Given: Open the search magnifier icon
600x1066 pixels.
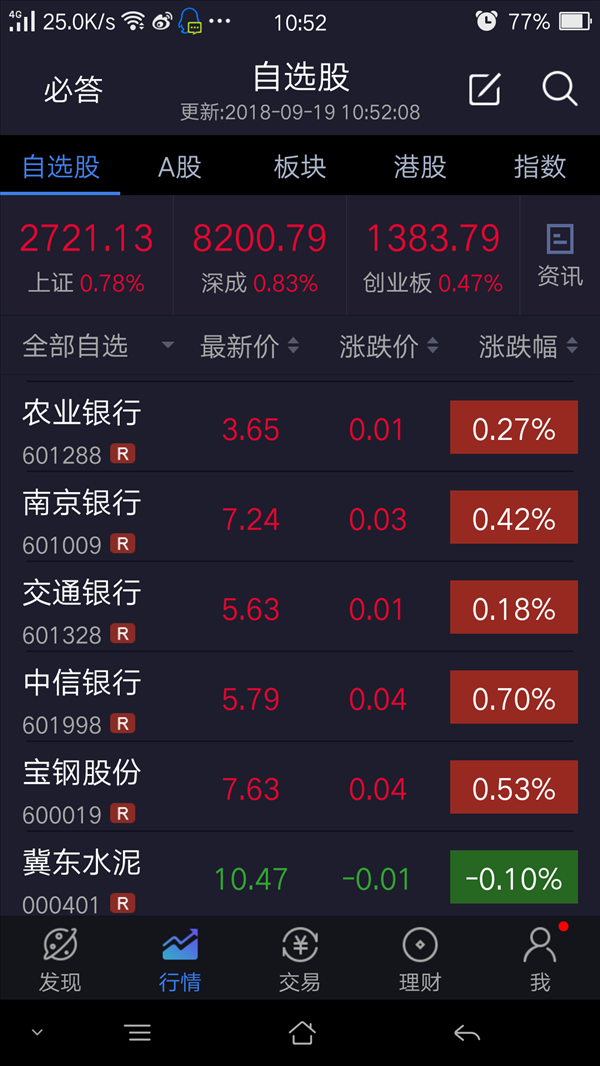Looking at the screenshot, I should 559,89.
